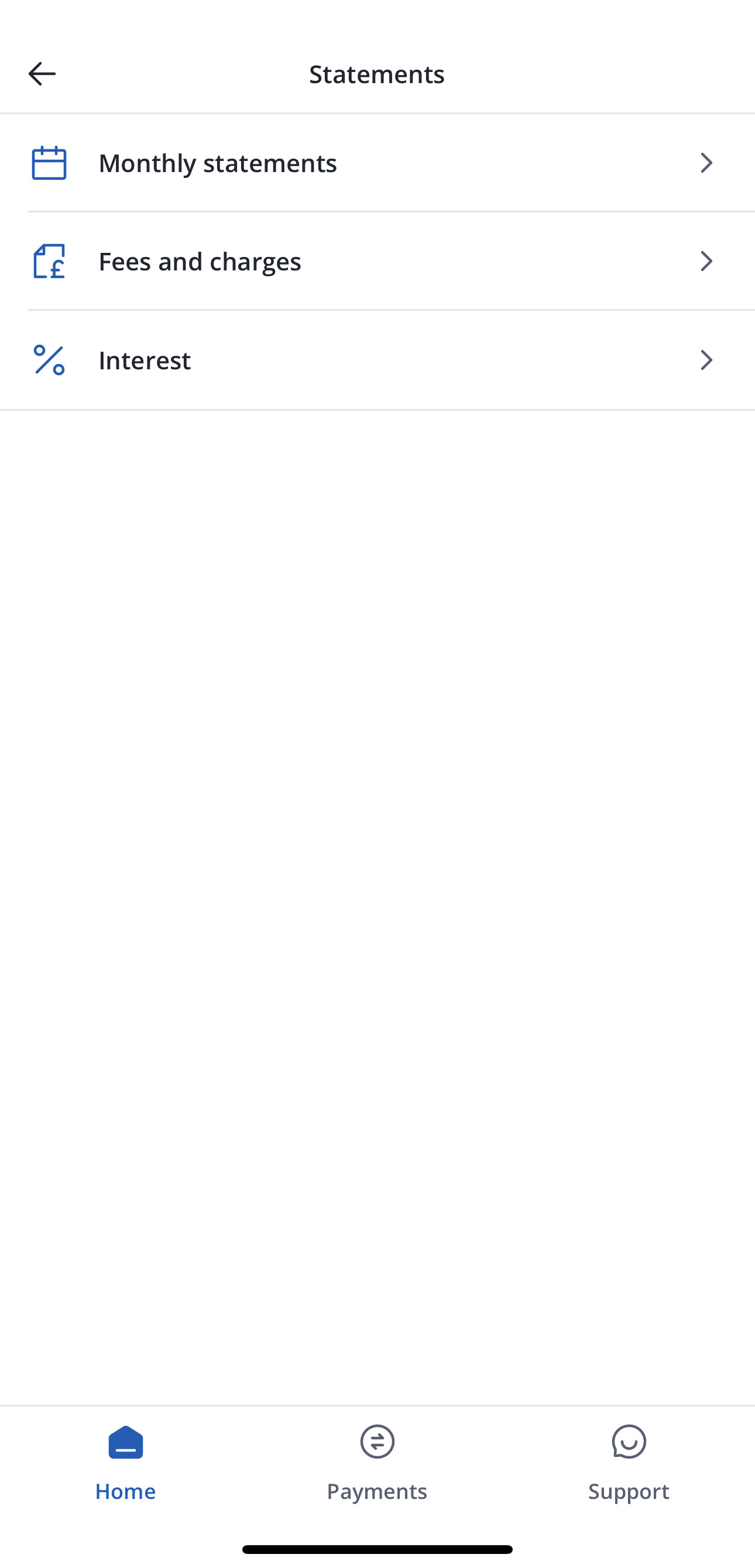Switch to the Support tab
The height and width of the screenshot is (1568, 755).
pyautogui.click(x=629, y=1463)
